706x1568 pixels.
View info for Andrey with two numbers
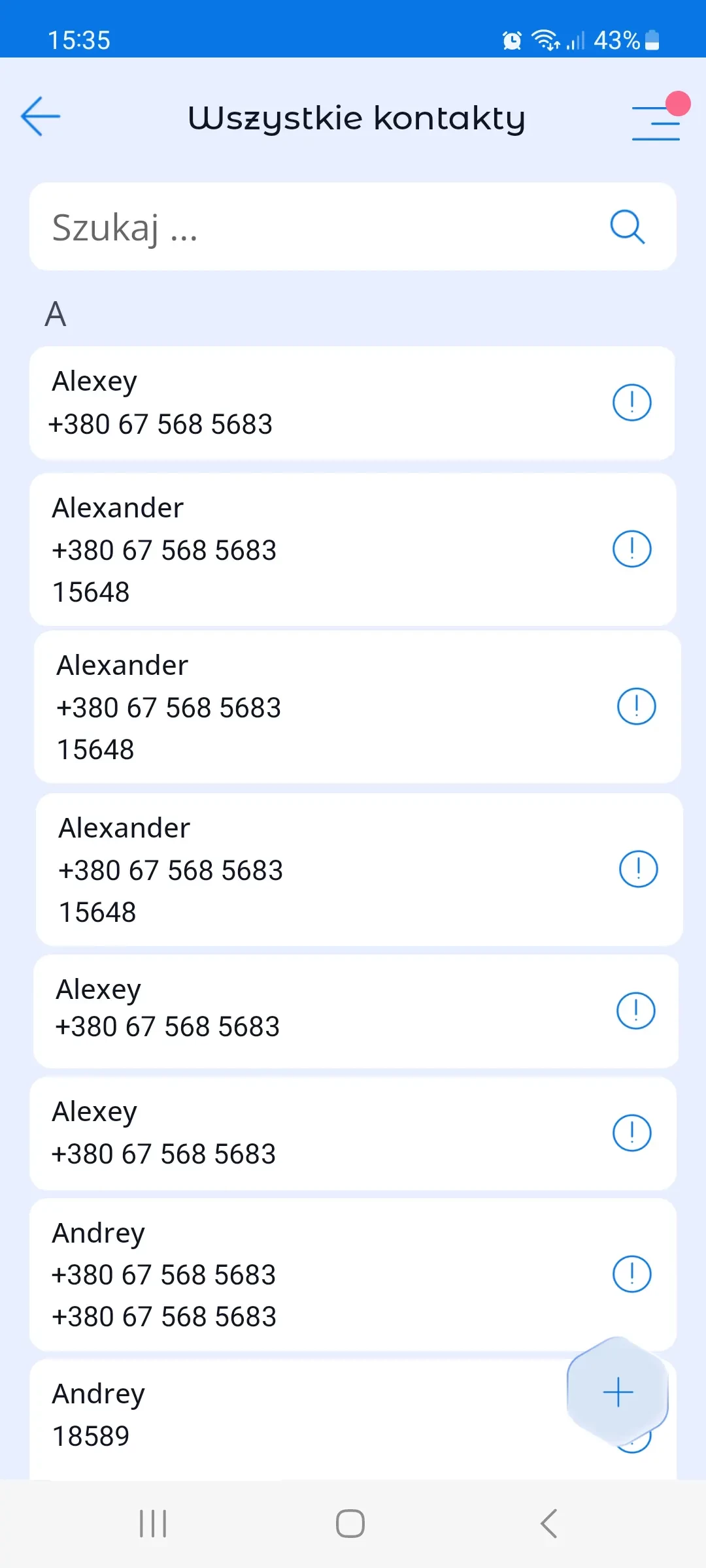[x=631, y=1274]
